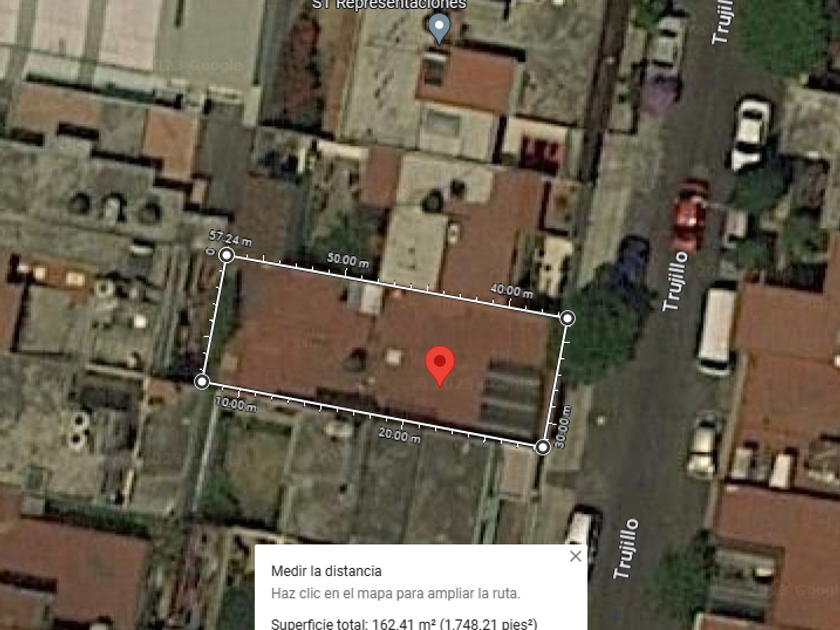The image size is (840, 630).
Task: Close the Medir la distancia panel
Action: tap(575, 556)
